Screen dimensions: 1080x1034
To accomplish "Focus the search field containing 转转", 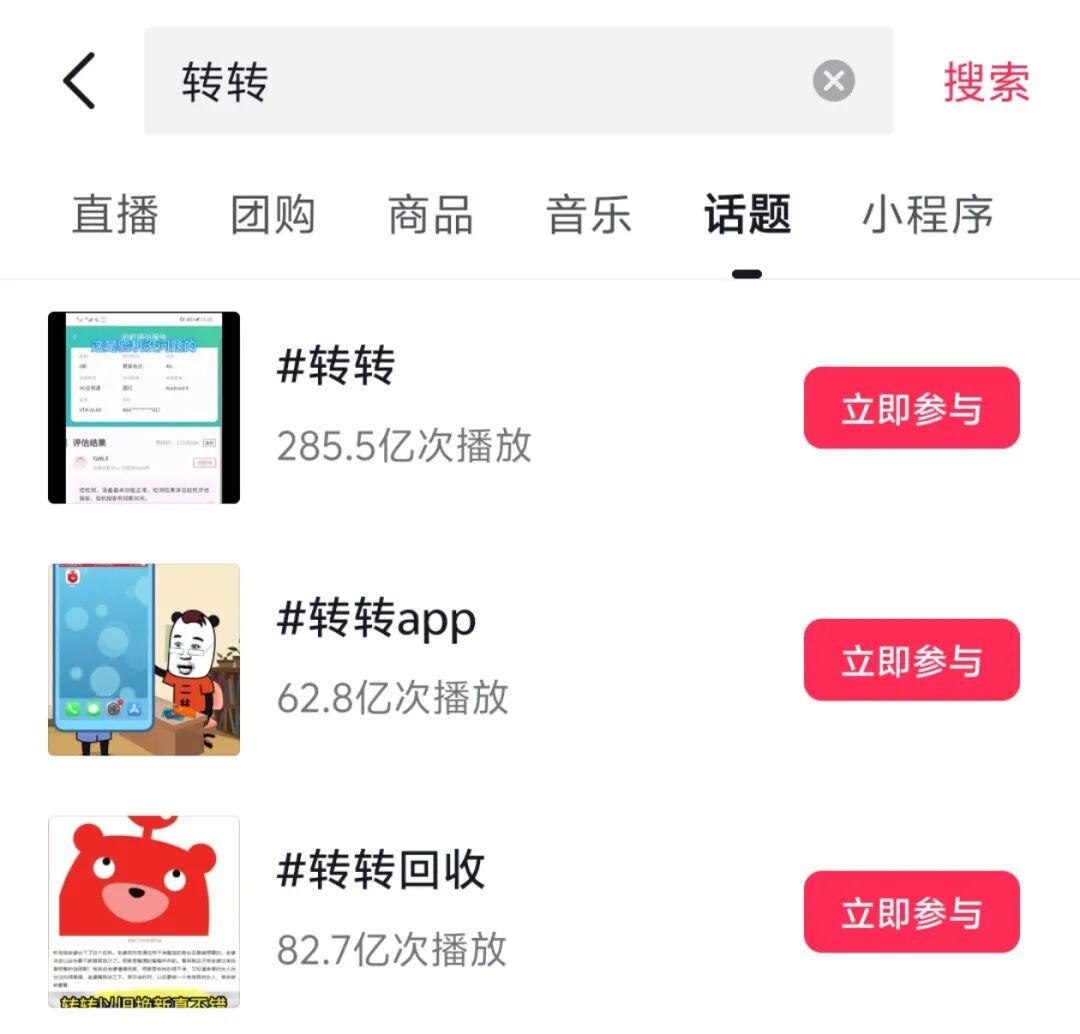I will point(480,81).
